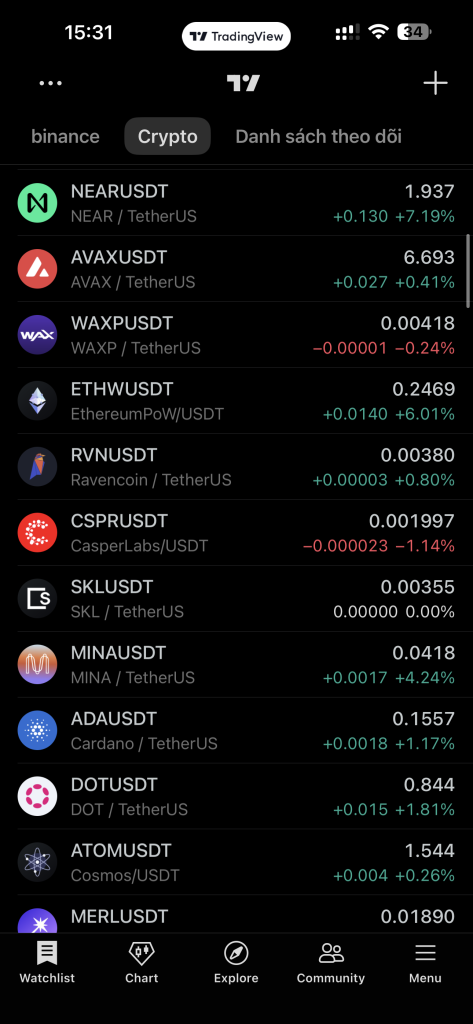Switch to the binance watchlist tab
The image size is (473, 1024).
click(65, 136)
